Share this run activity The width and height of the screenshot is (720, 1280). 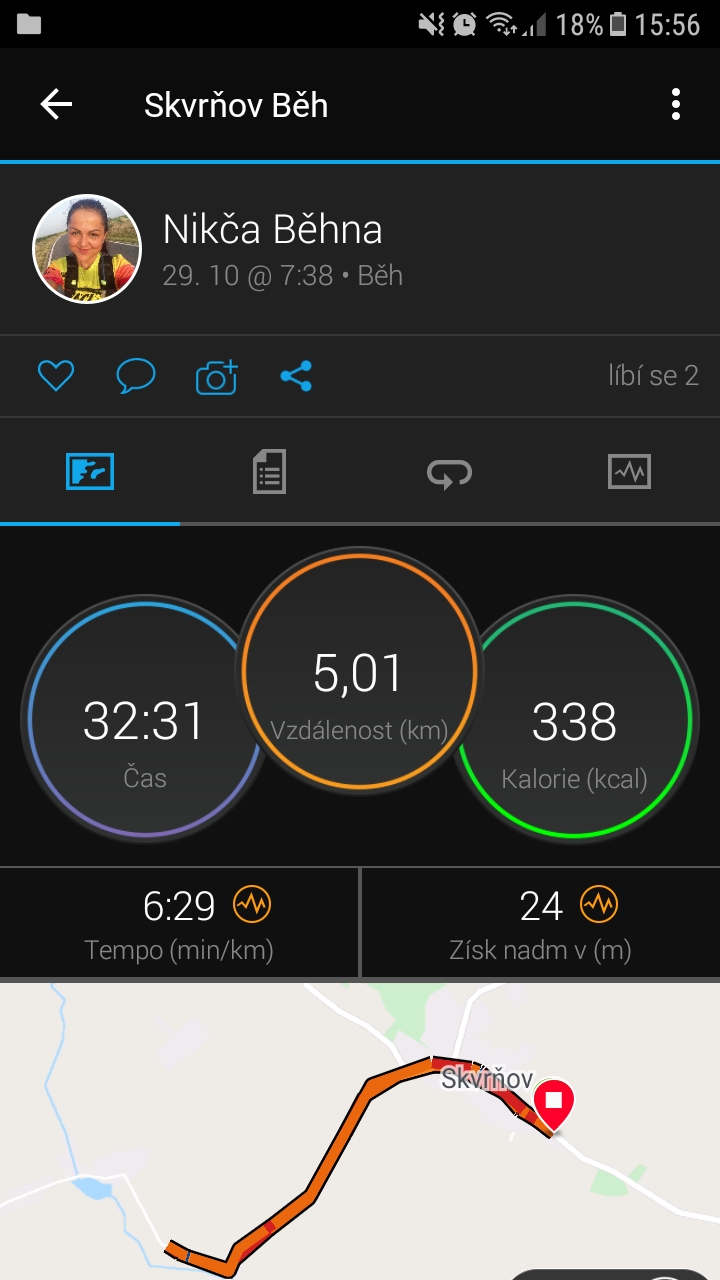(x=296, y=376)
